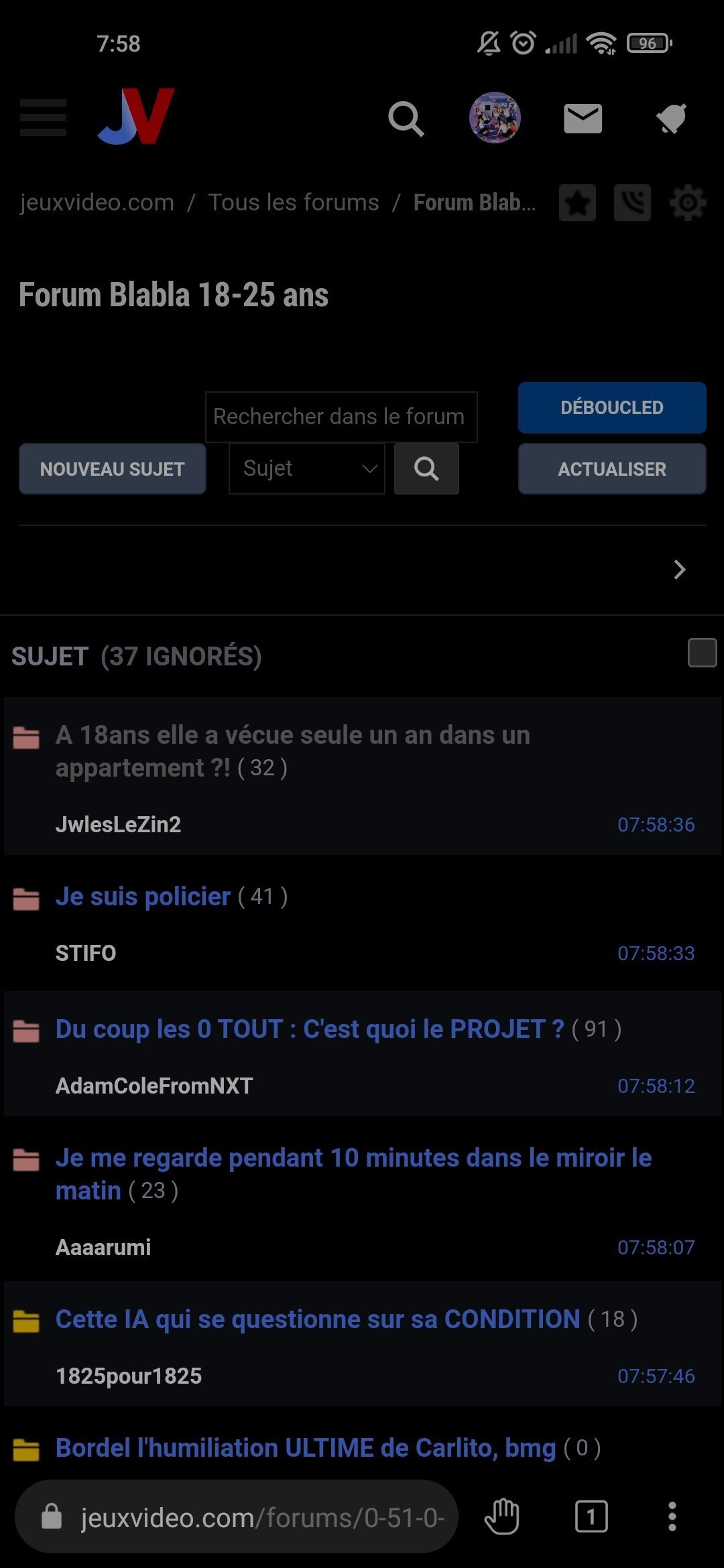The height and width of the screenshot is (1568, 724).
Task: Open the profile avatar
Action: [x=495, y=118]
